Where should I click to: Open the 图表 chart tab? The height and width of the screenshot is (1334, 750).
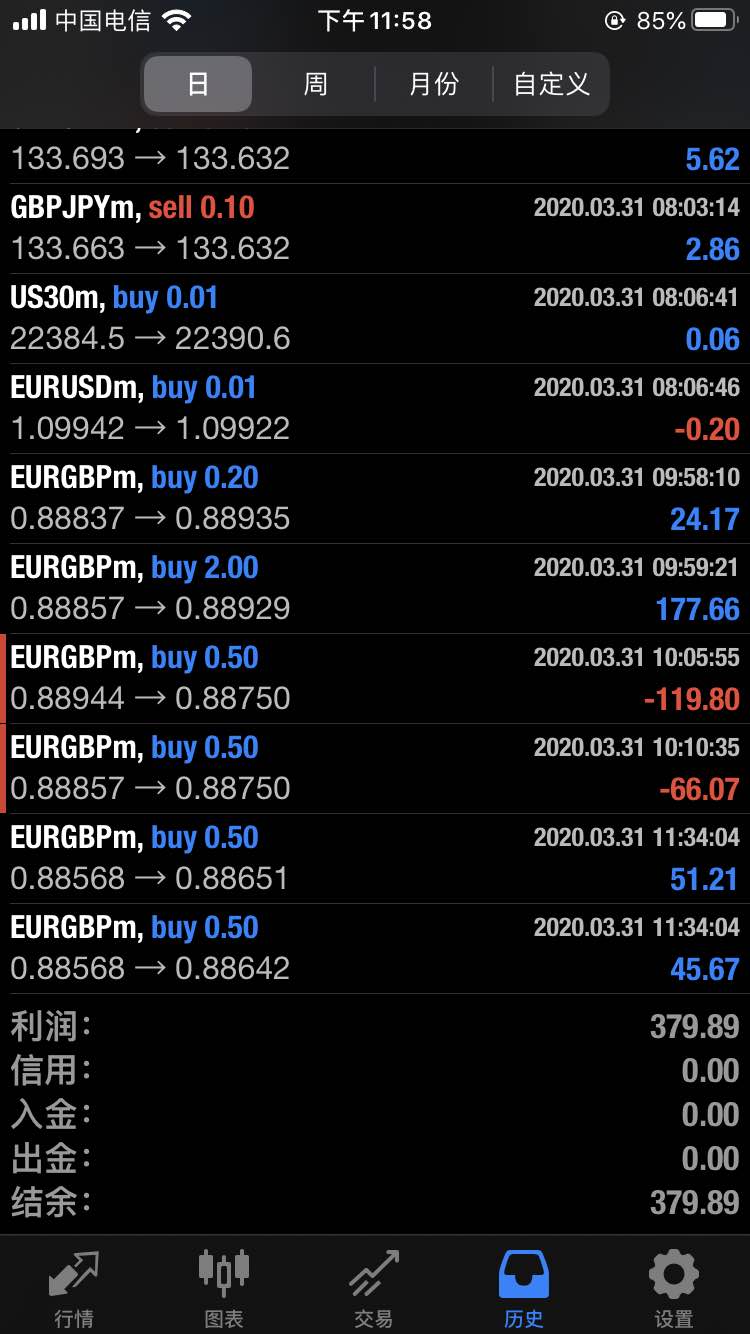pyautogui.click(x=224, y=1288)
